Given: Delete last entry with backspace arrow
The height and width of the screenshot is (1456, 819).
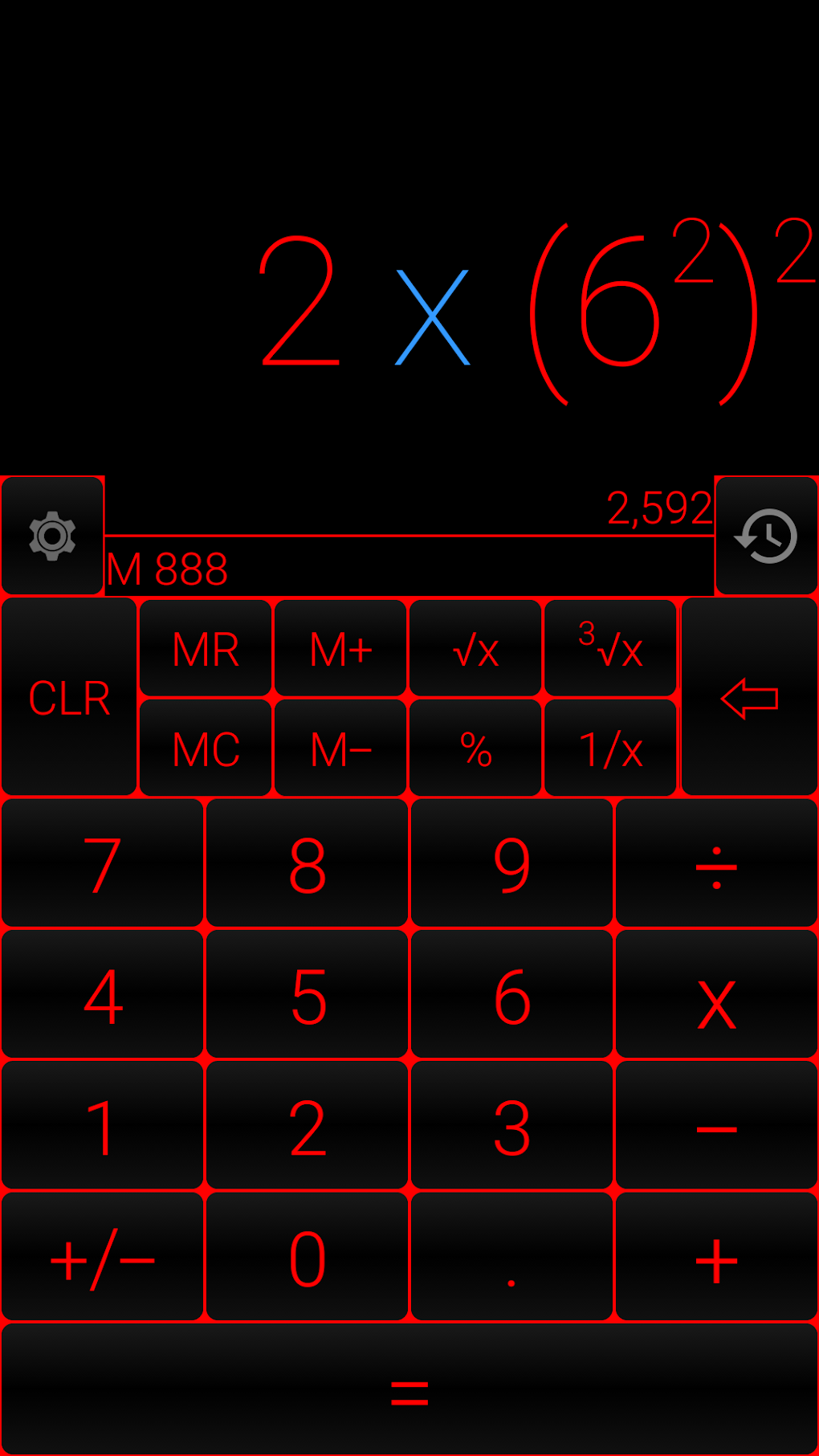Looking at the screenshot, I should coord(749,697).
